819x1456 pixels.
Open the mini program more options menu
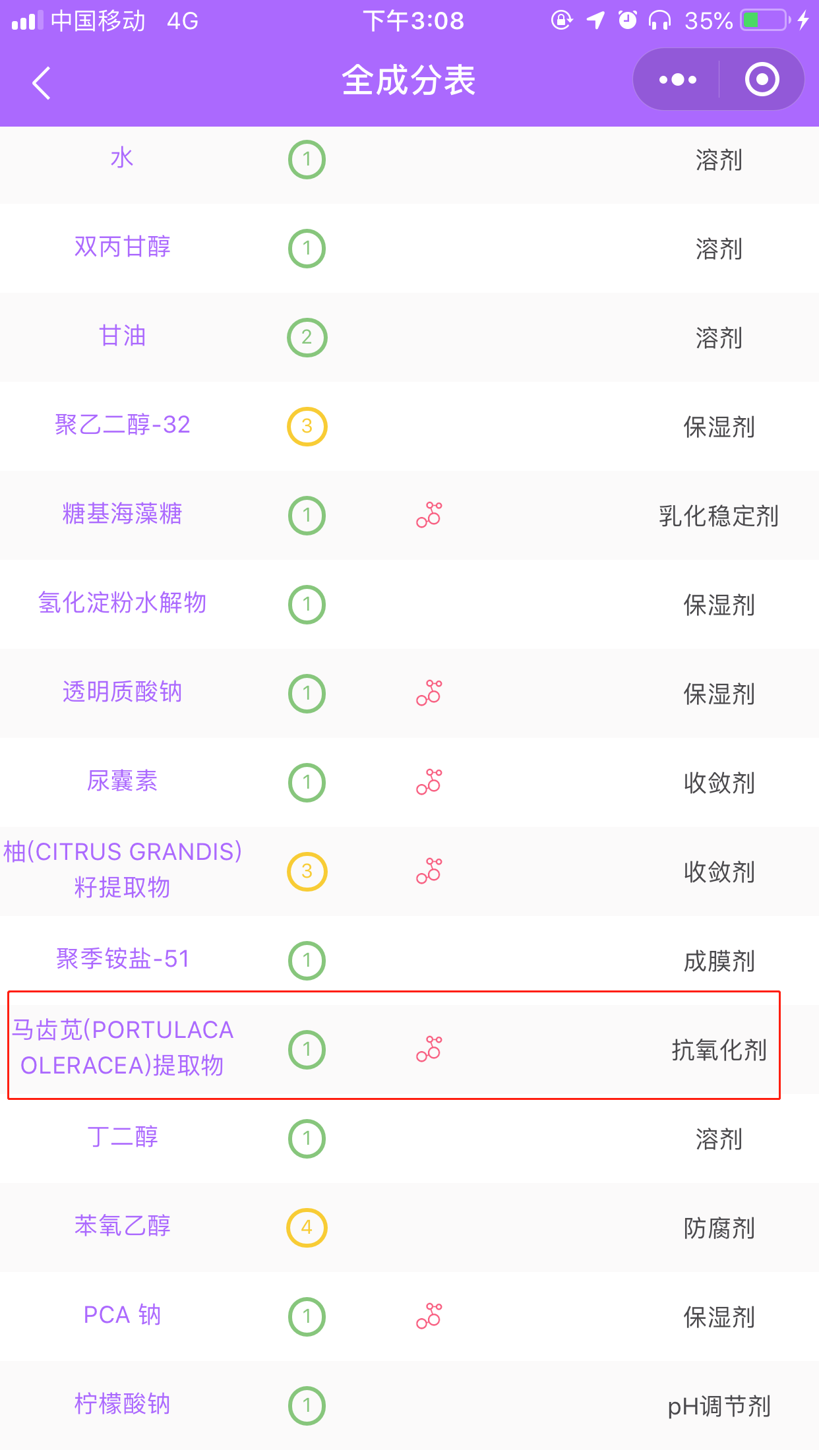point(677,80)
